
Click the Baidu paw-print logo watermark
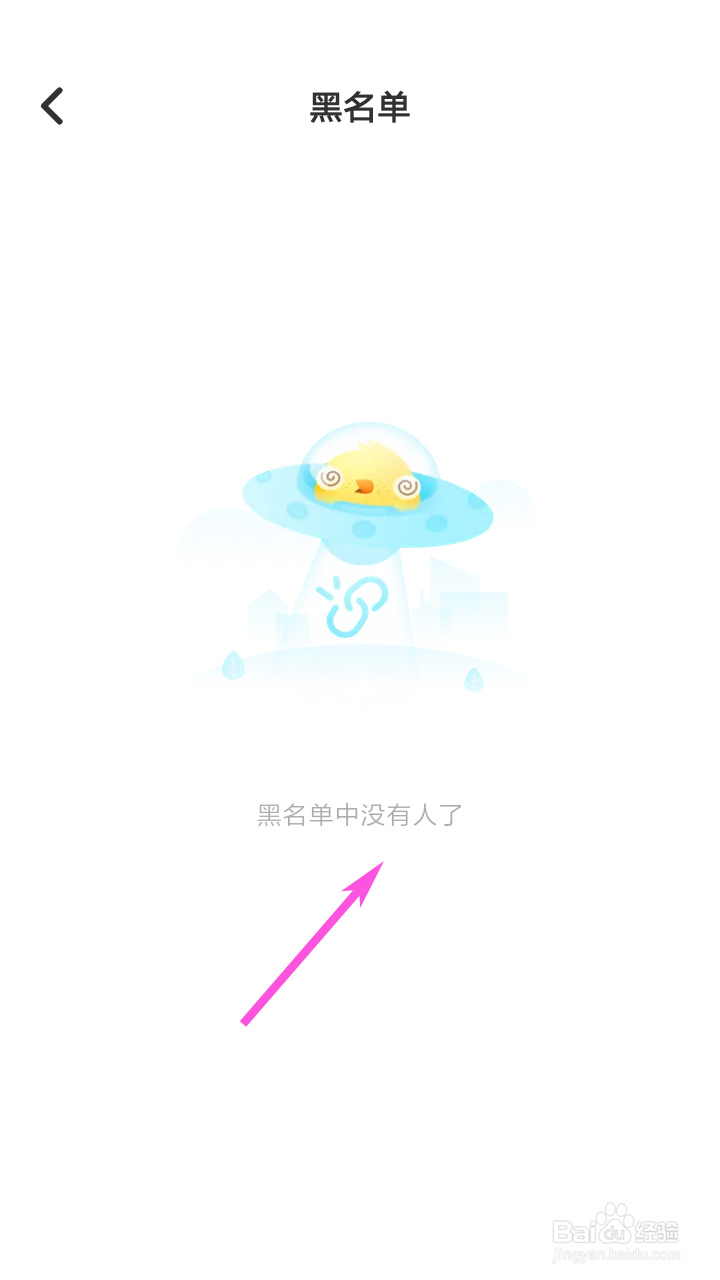[614, 1218]
